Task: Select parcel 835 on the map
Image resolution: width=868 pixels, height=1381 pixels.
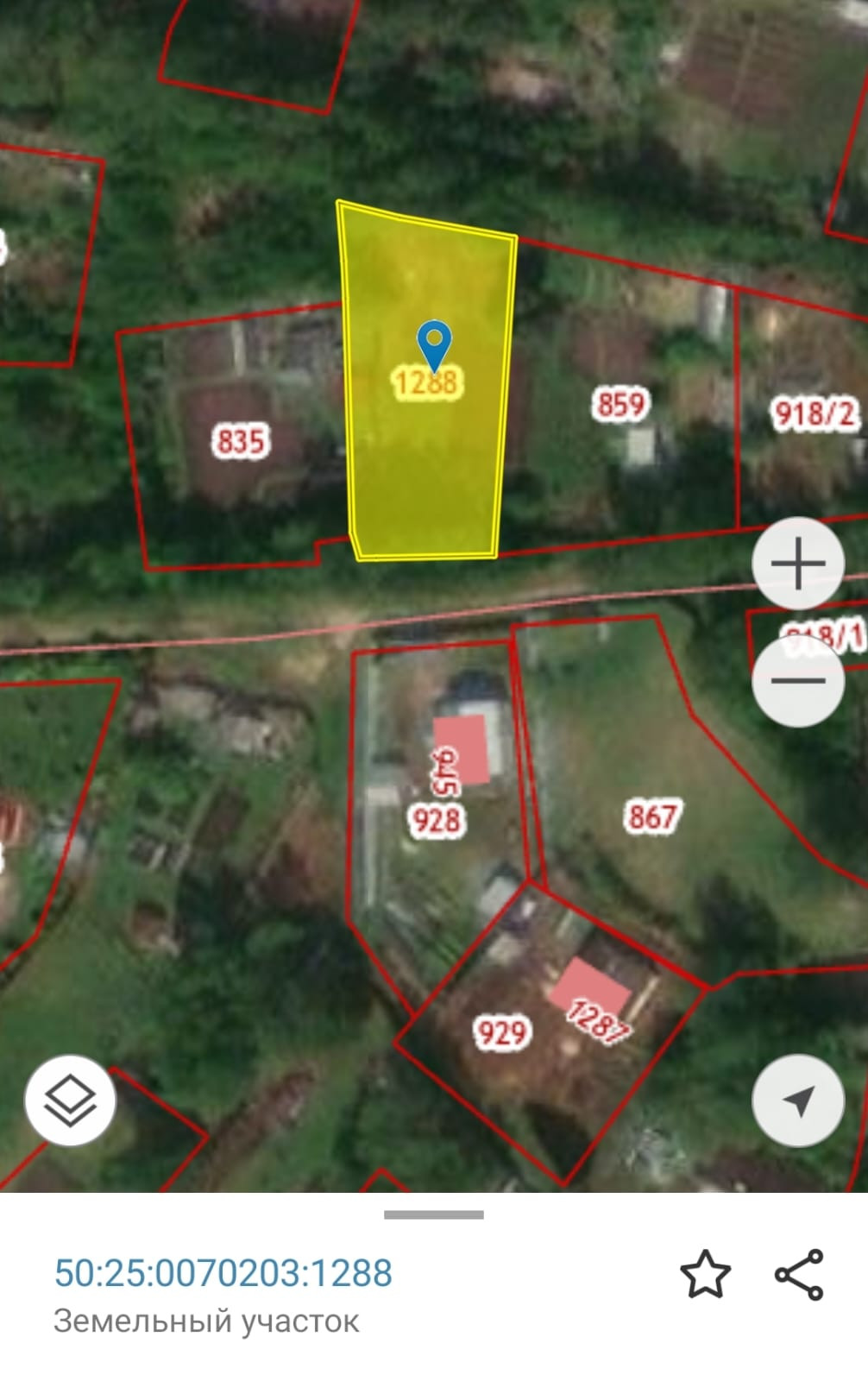Action: 241,441
